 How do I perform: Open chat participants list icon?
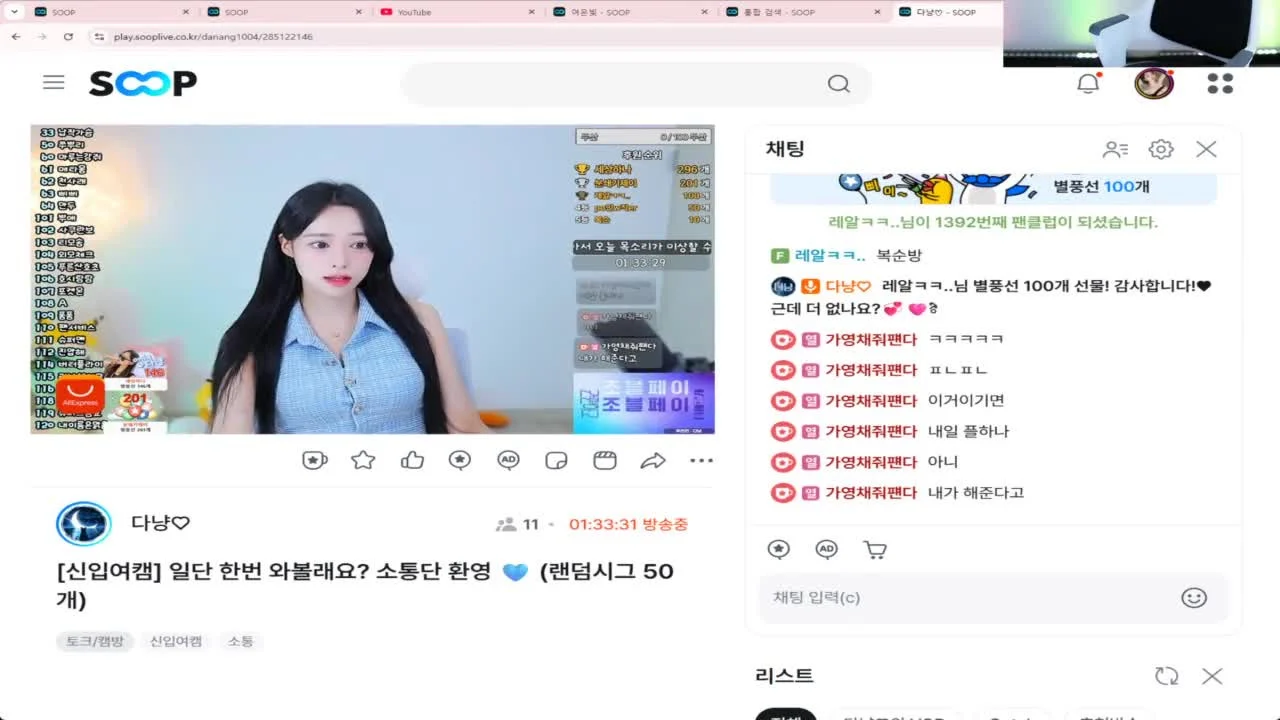(x=1115, y=149)
